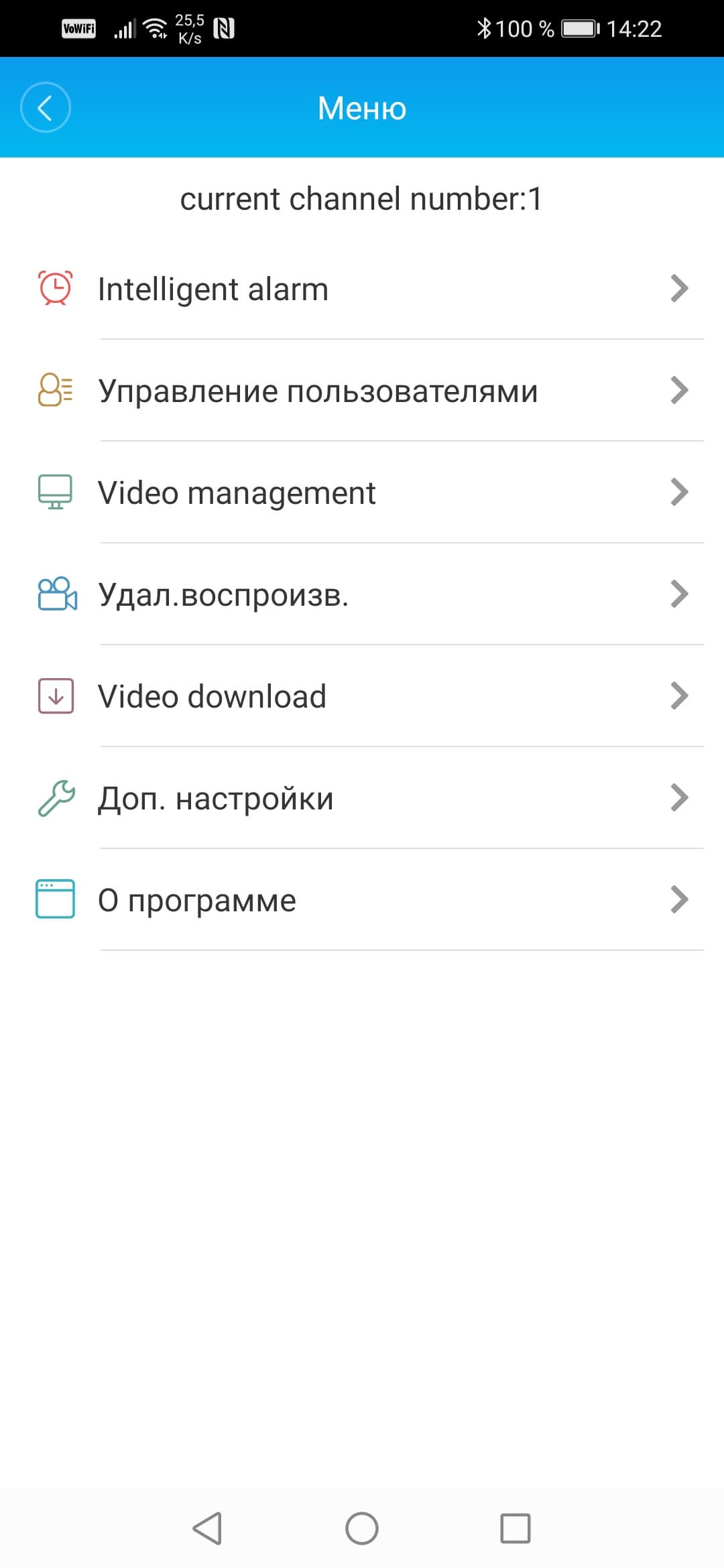This screenshot has height=1568, width=724.
Task: Go back using the header arrow
Action: [45, 107]
